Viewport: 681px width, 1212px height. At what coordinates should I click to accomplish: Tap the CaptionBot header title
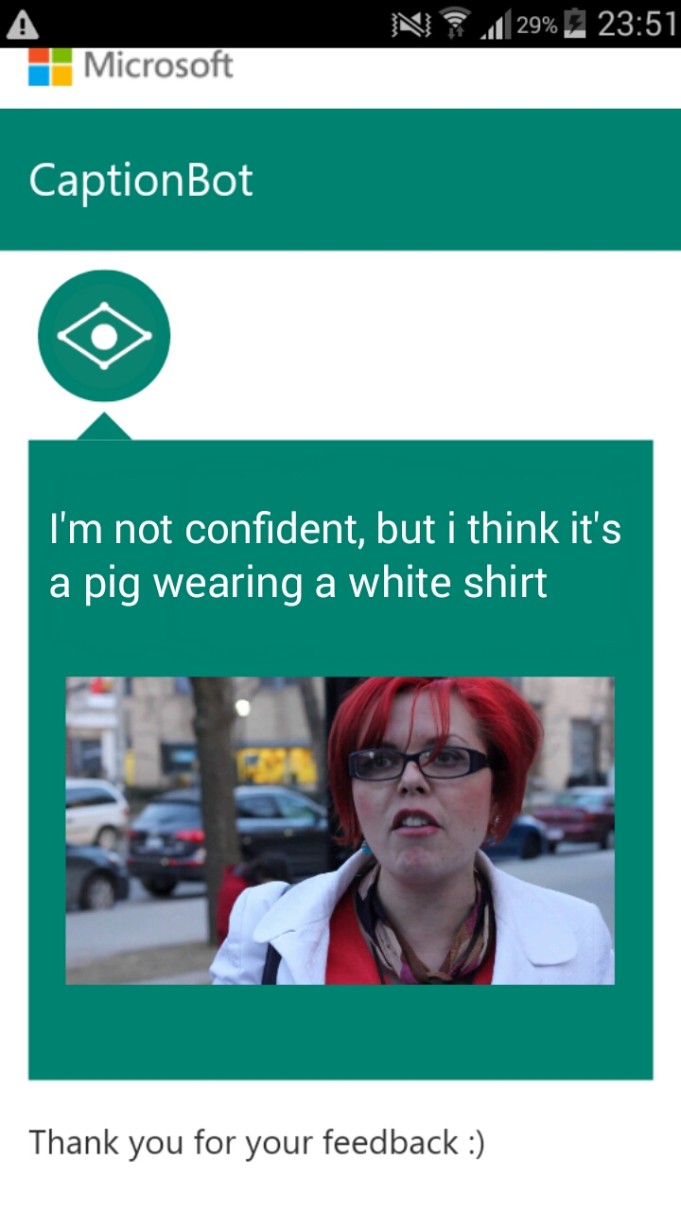(x=141, y=180)
